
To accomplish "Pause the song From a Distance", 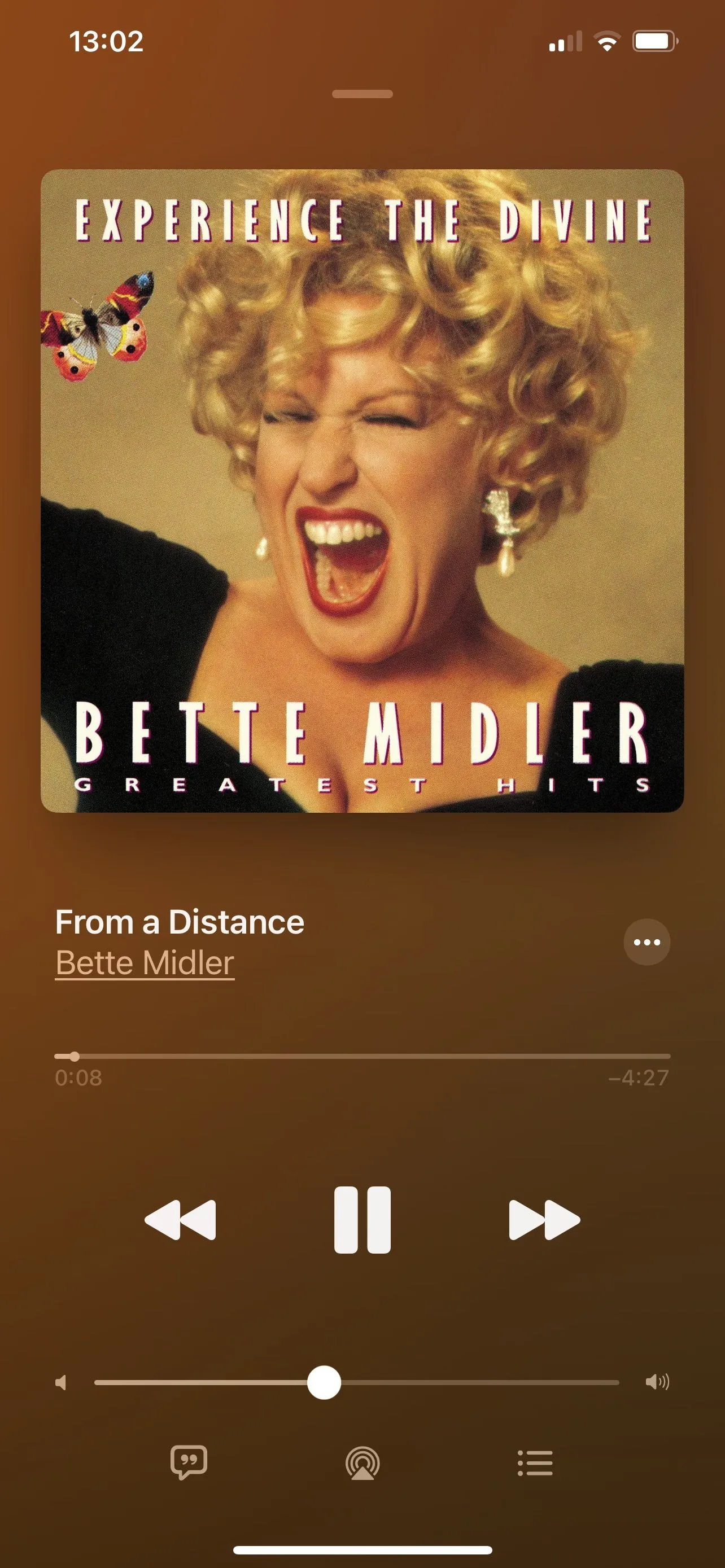I will [362, 1220].
